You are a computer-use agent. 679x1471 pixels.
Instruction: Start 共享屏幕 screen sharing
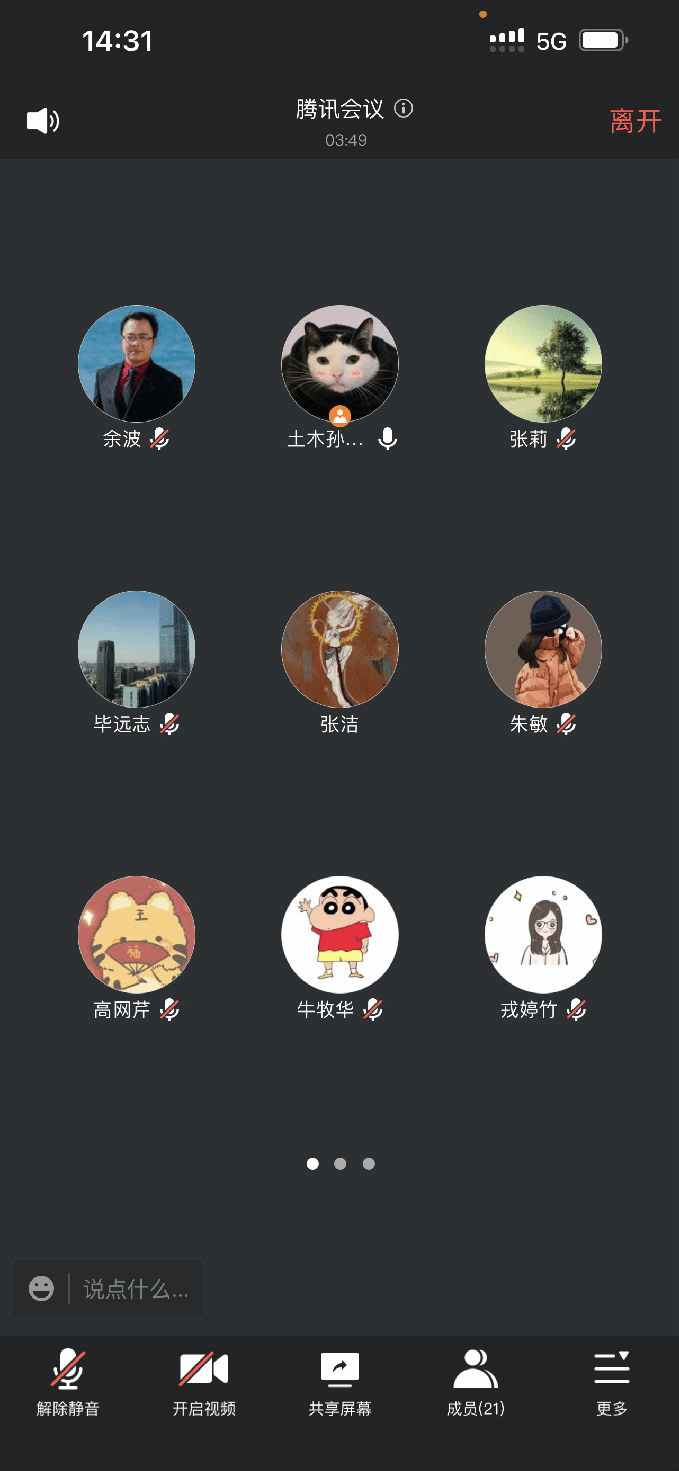coord(340,1382)
